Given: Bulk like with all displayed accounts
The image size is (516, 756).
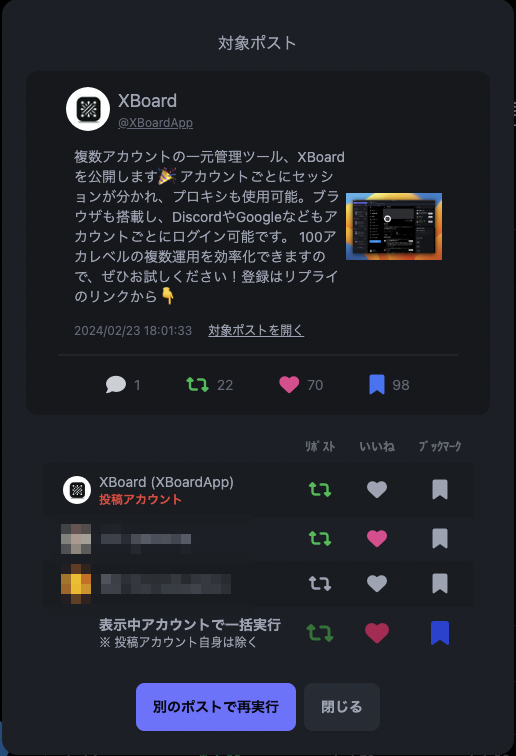Looking at the screenshot, I should 377,633.
